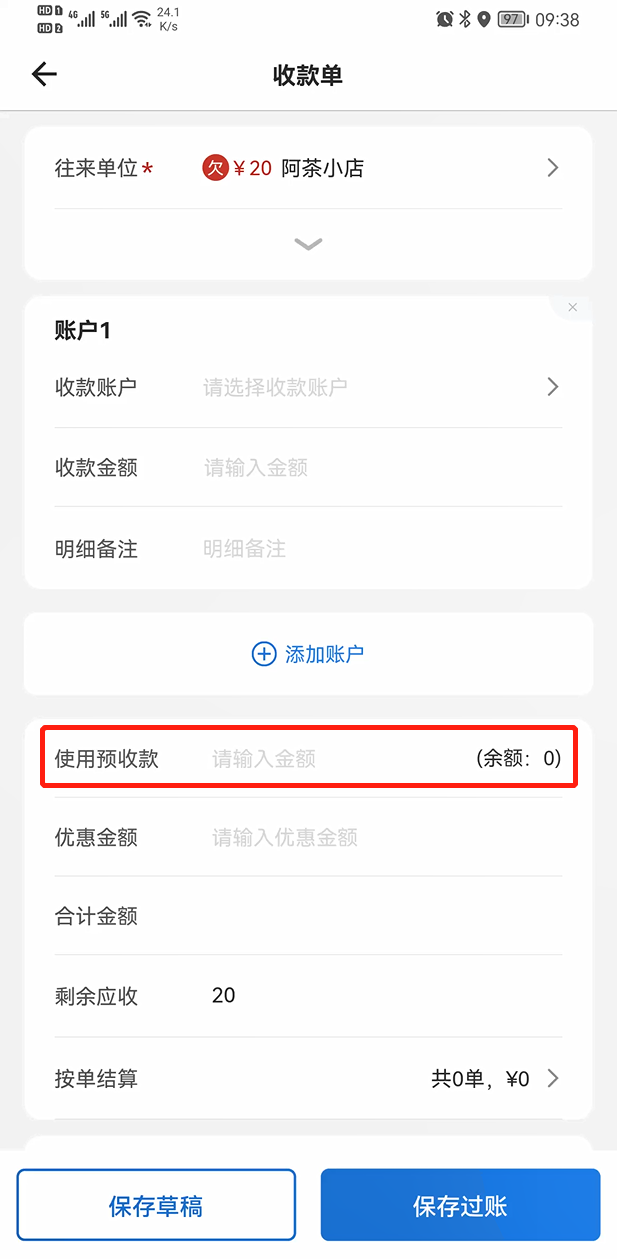Post the receipt with 保存过账
617x1259 pixels.
point(460,1205)
